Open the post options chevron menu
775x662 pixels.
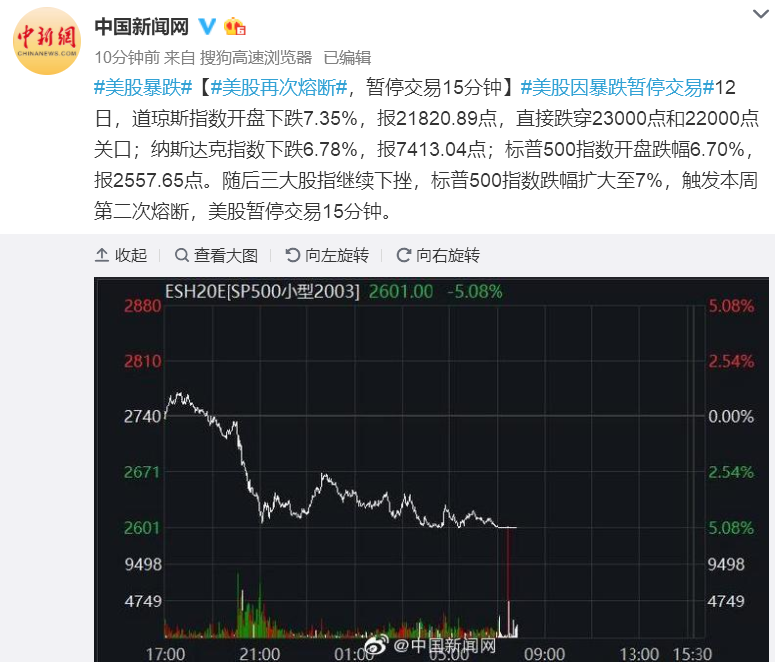click(757, 16)
